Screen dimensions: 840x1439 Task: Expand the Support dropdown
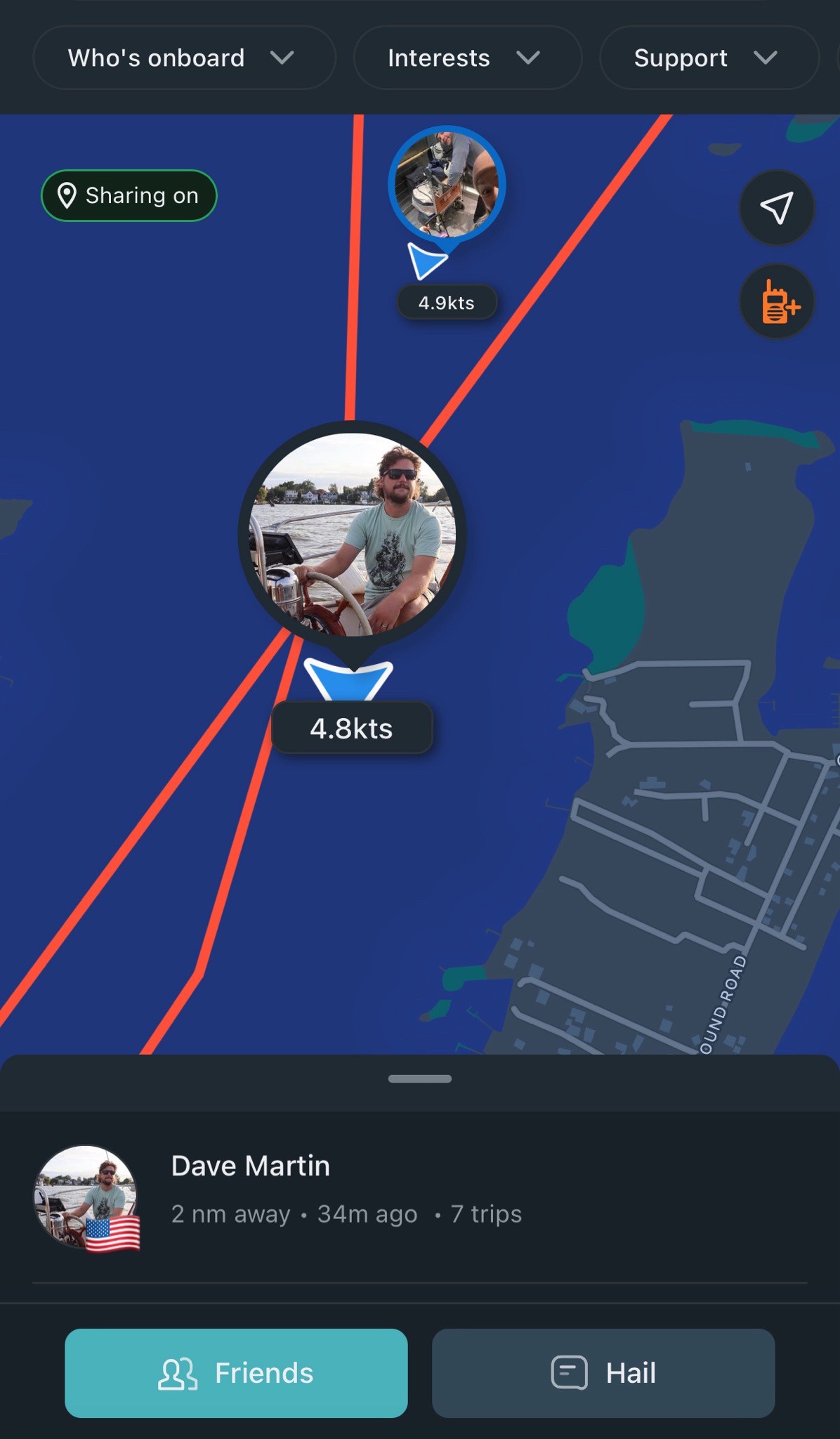coord(708,58)
